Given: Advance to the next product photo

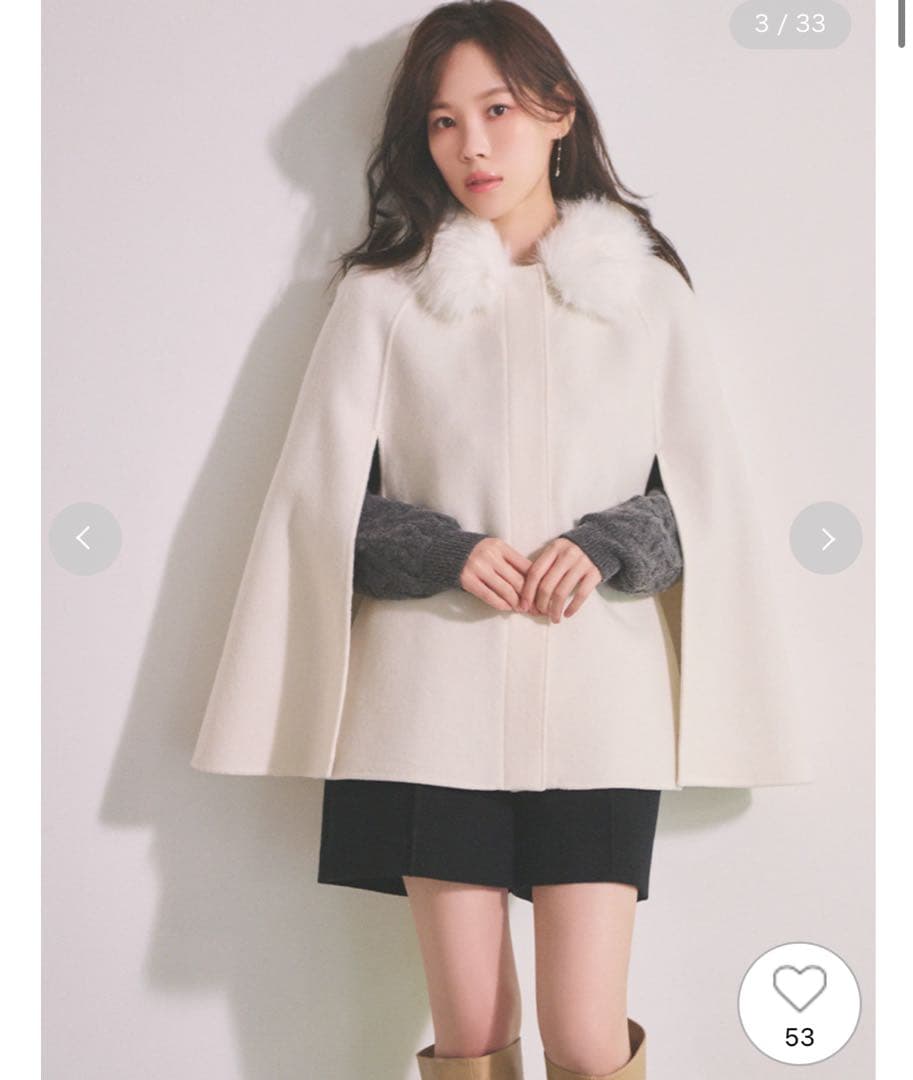Looking at the screenshot, I should [826, 539].
